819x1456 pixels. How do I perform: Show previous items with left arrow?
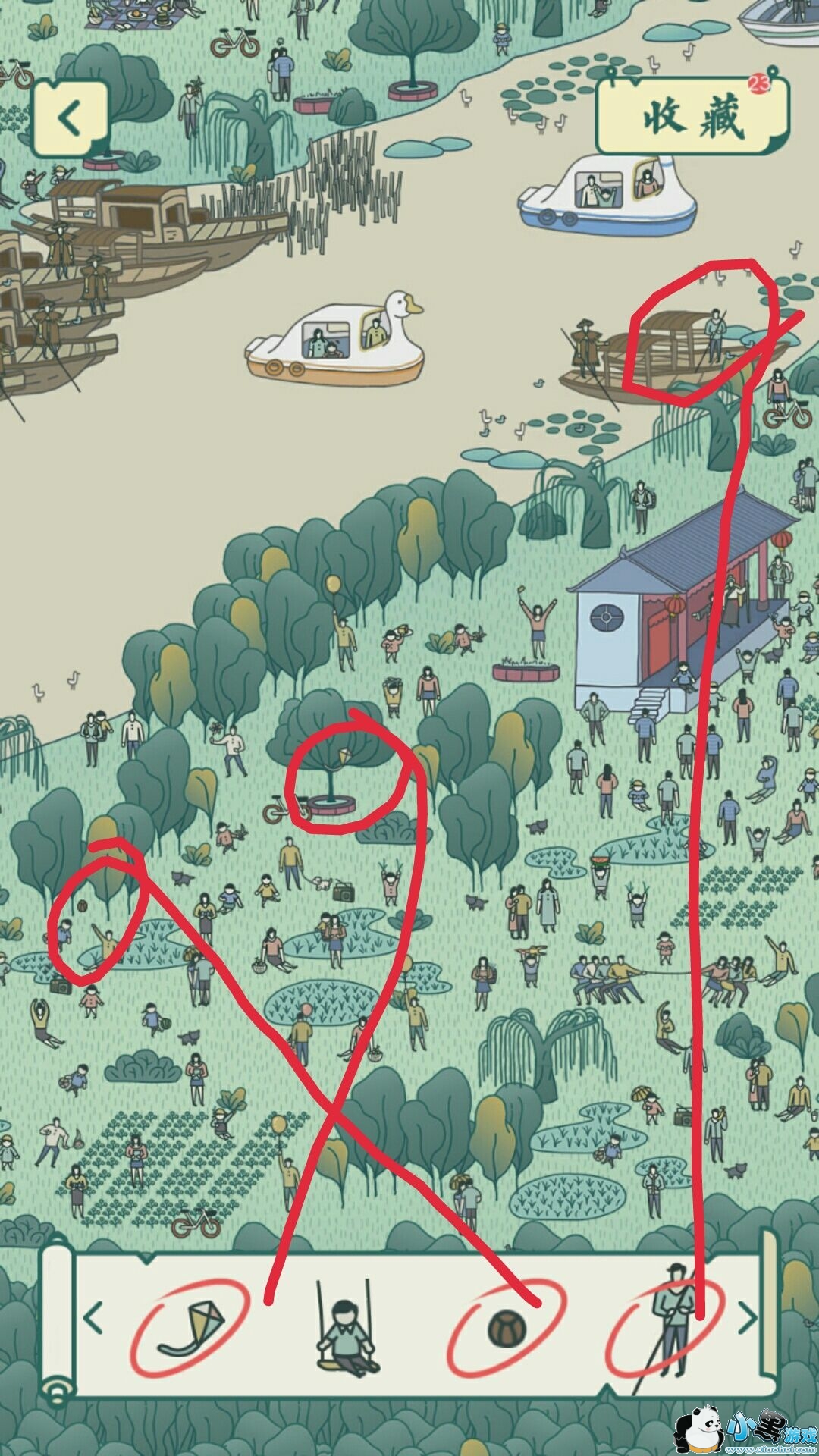(93, 1317)
